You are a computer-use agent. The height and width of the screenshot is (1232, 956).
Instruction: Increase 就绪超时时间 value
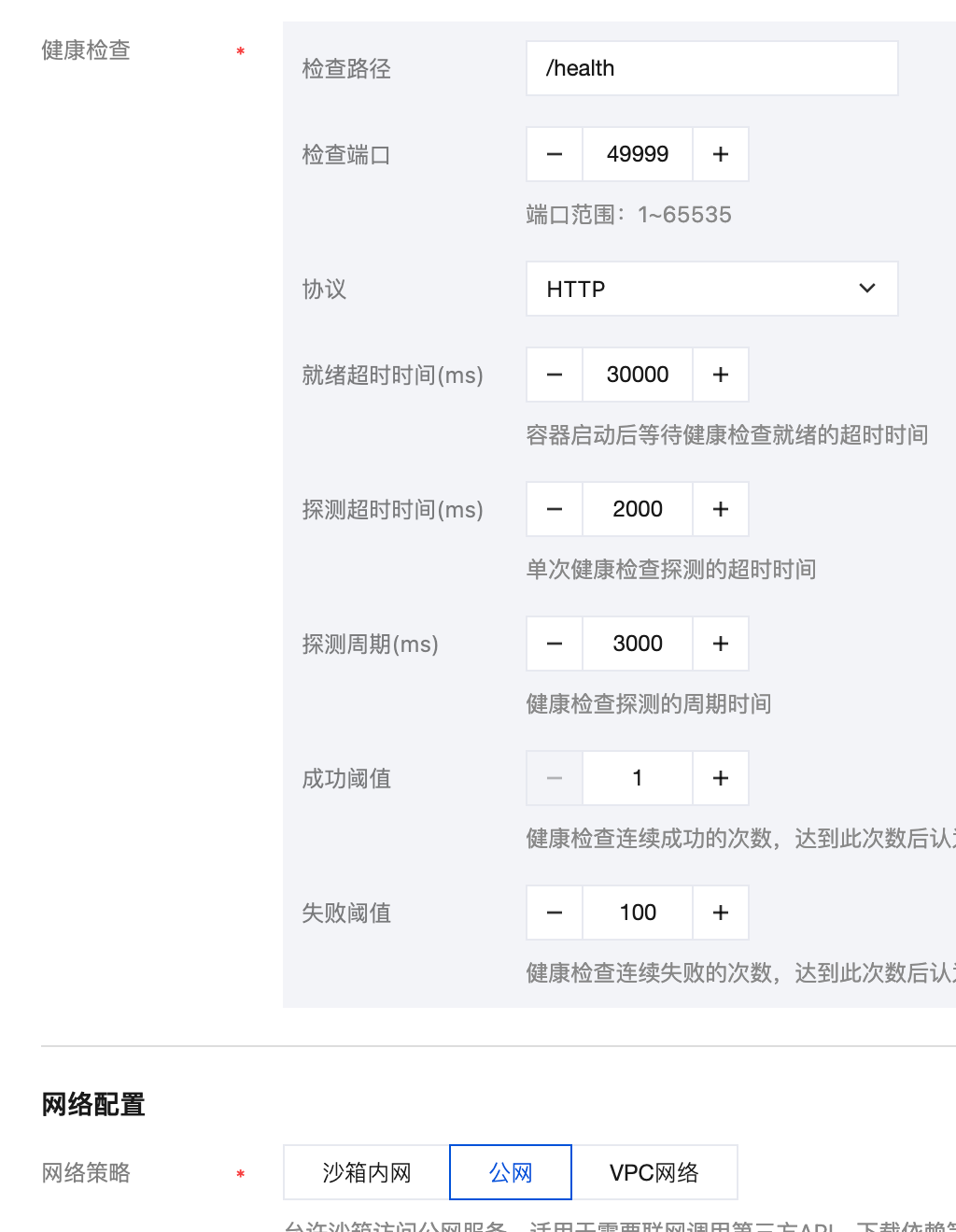[720, 375]
